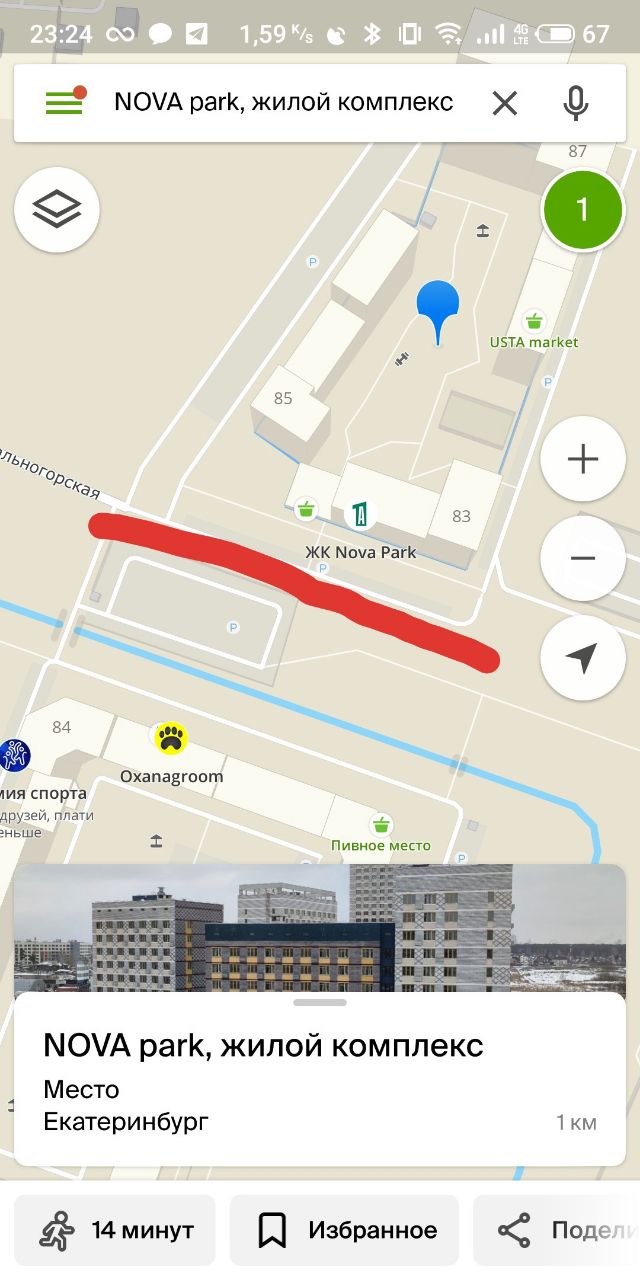Open the NOVA park place card
Viewport: 640px width, 1280px height.
click(320, 1080)
